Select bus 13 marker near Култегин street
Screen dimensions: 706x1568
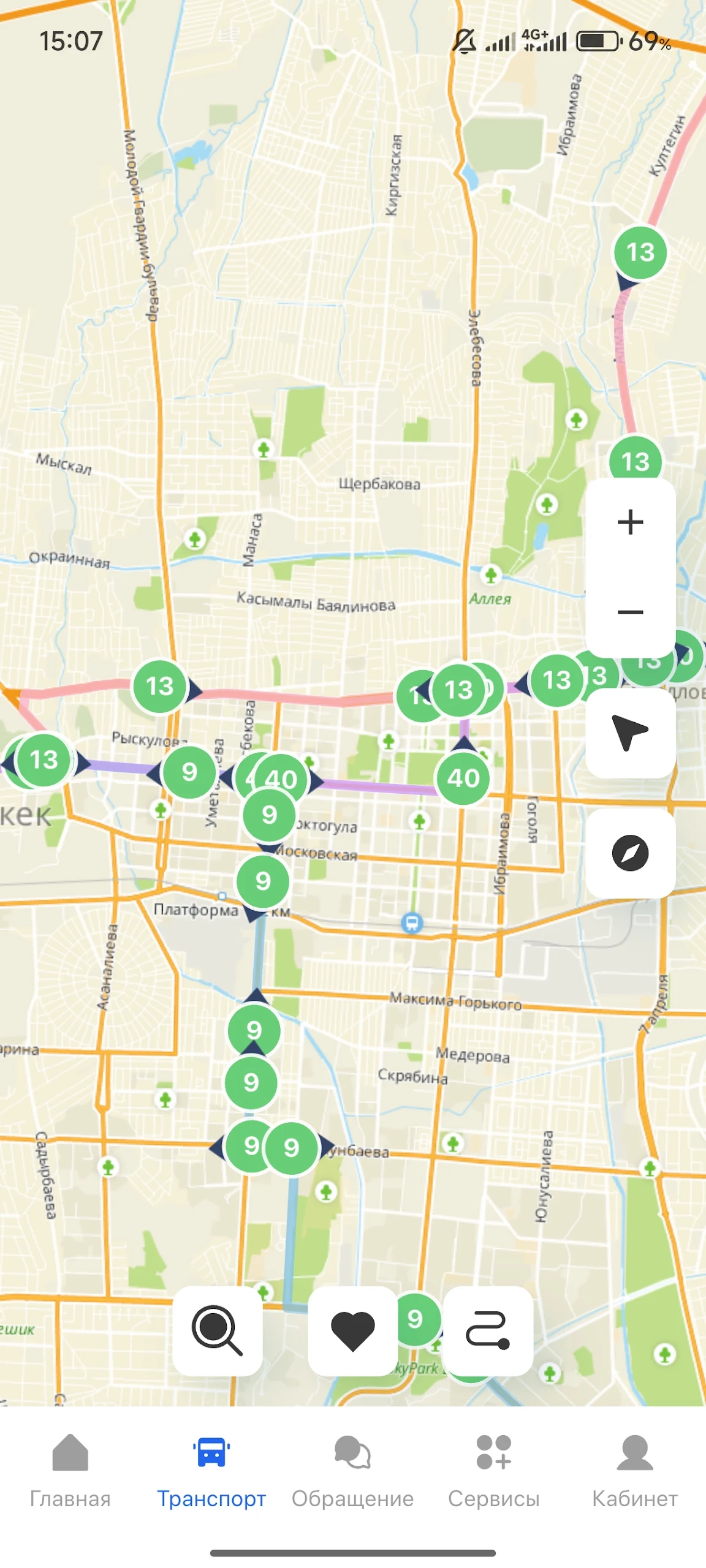pyautogui.click(x=640, y=252)
